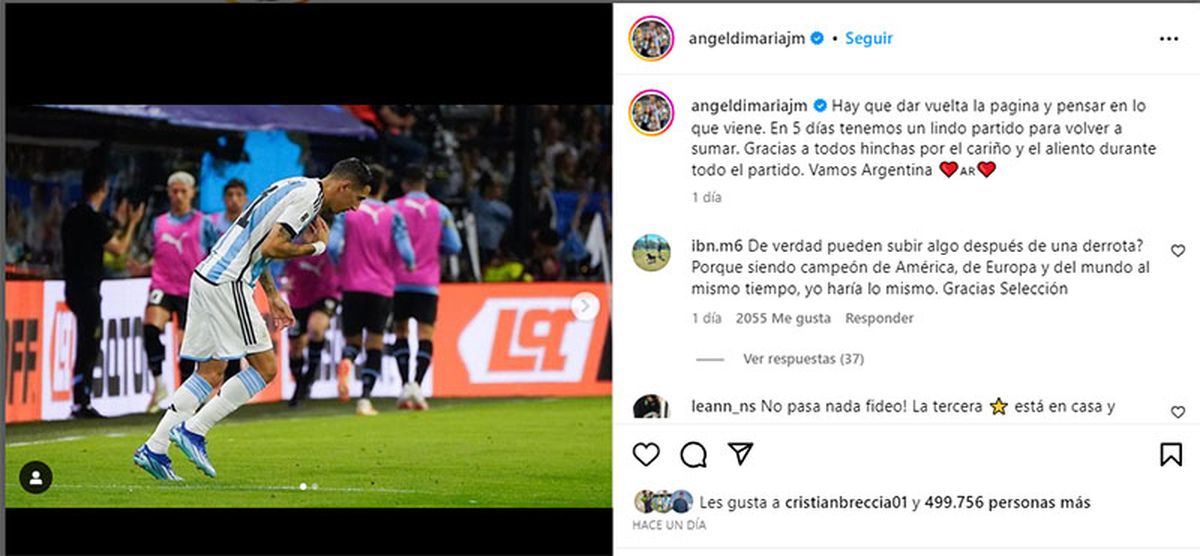The height and width of the screenshot is (556, 1200).
Task: Open the three-dot options menu
Action: 1168,39
